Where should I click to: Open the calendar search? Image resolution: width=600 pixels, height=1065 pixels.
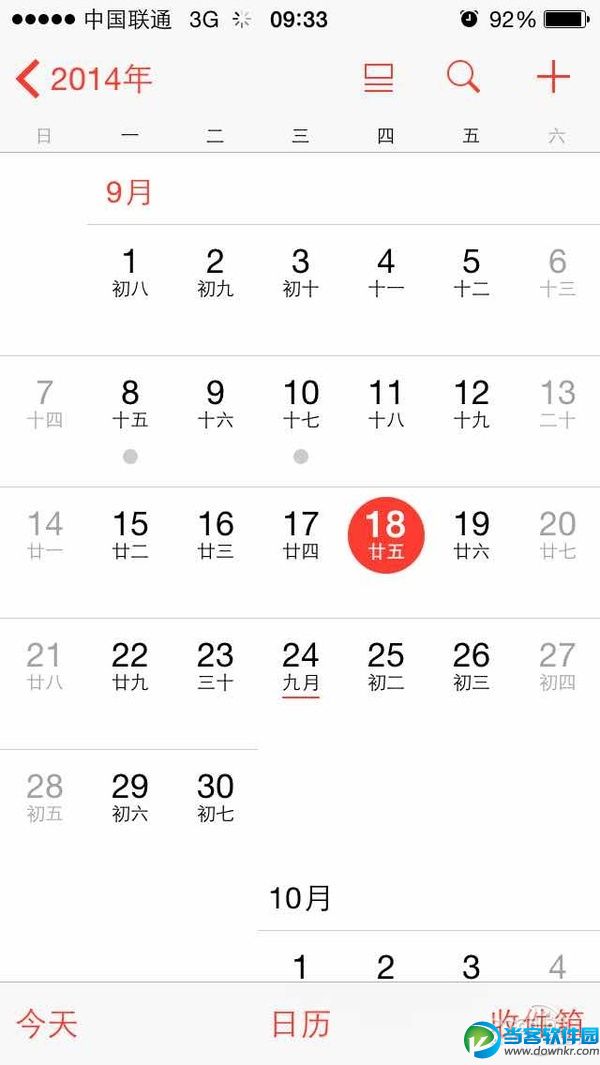463,77
